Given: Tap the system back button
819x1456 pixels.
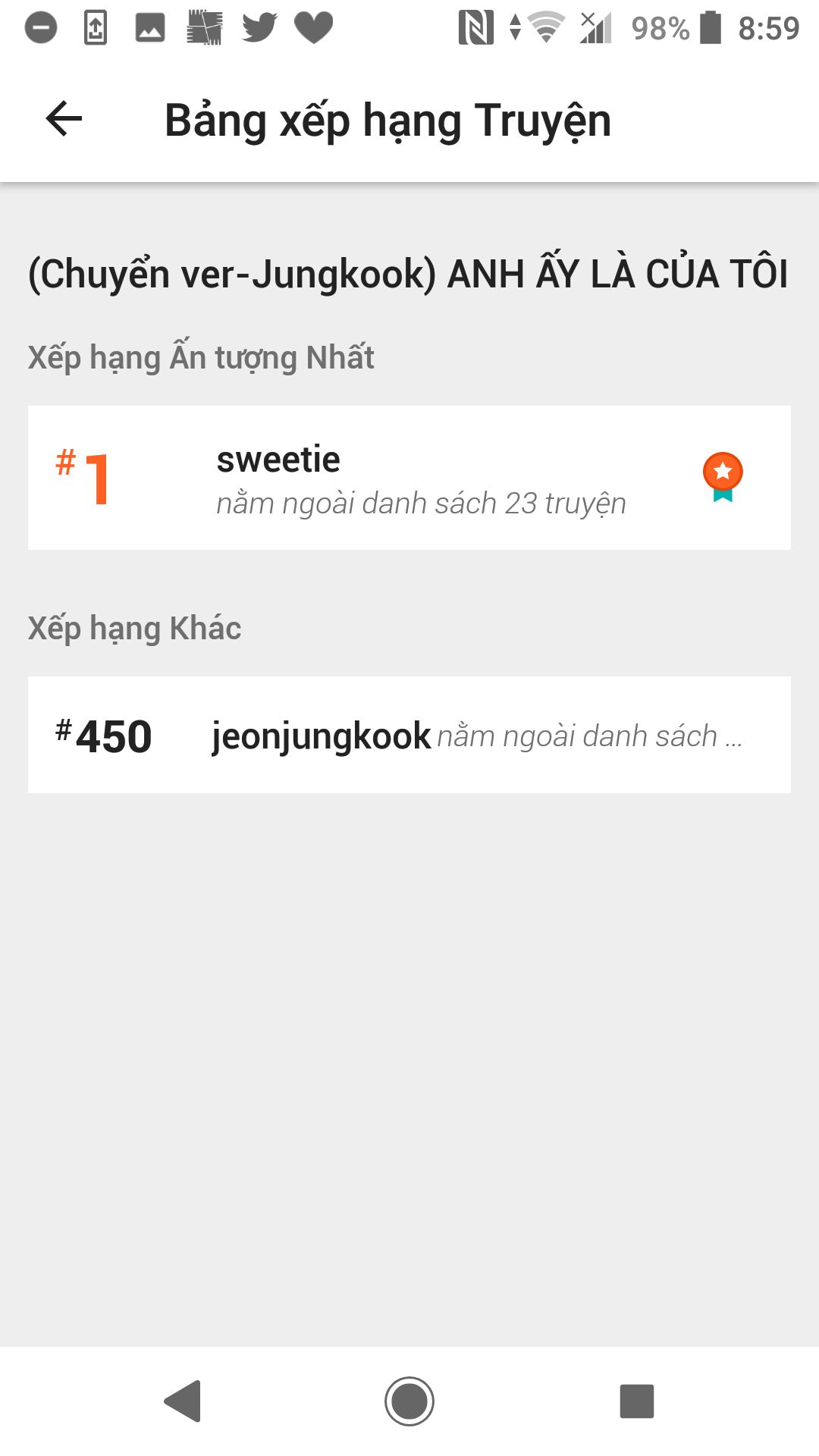Looking at the screenshot, I should click(x=183, y=1401).
